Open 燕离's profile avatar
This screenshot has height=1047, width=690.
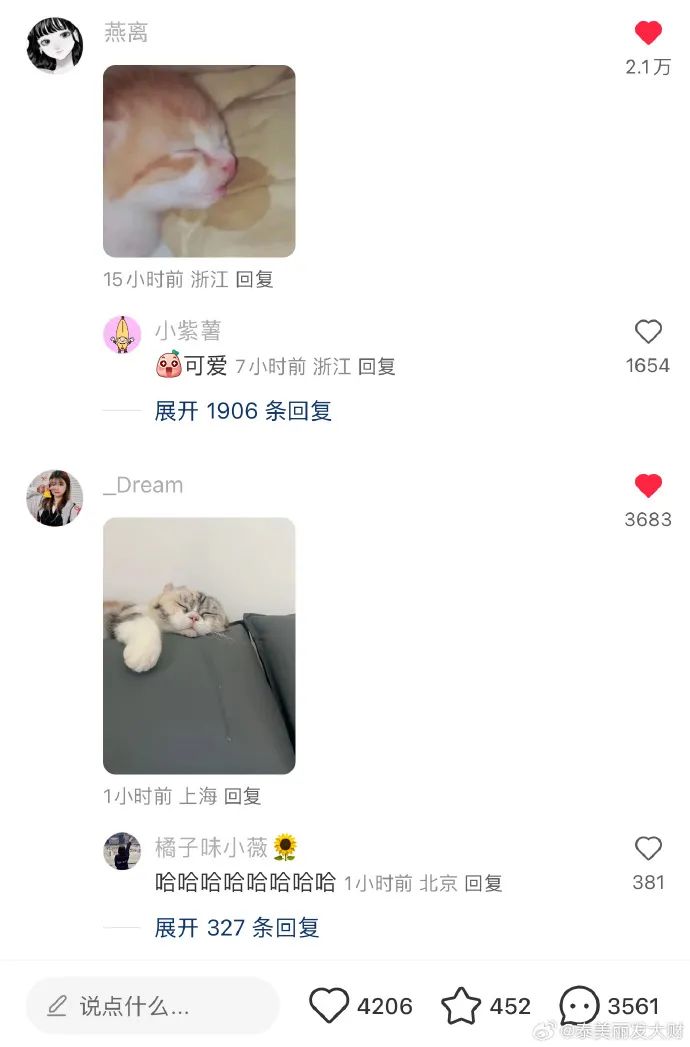pos(55,45)
